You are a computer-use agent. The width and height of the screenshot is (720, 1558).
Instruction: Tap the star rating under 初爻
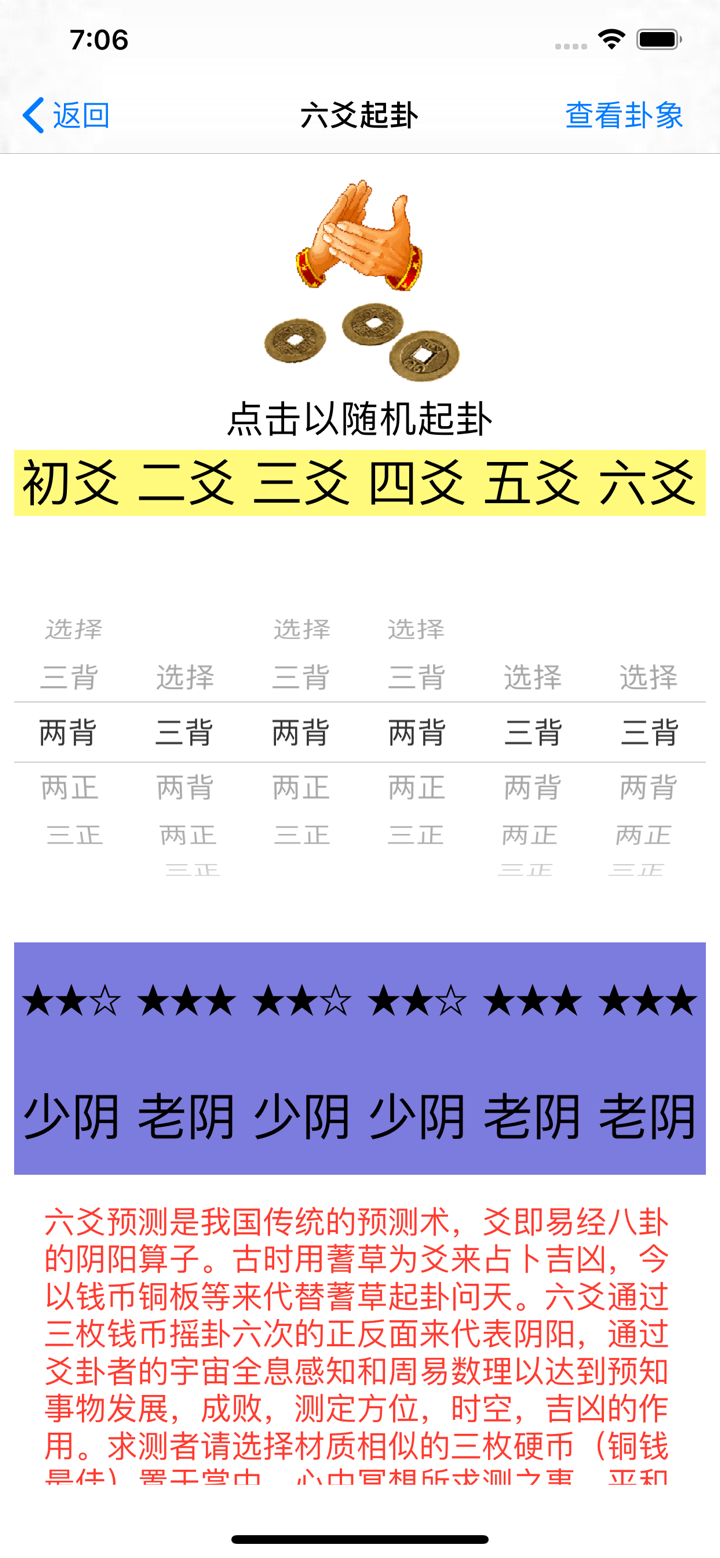tap(70, 998)
